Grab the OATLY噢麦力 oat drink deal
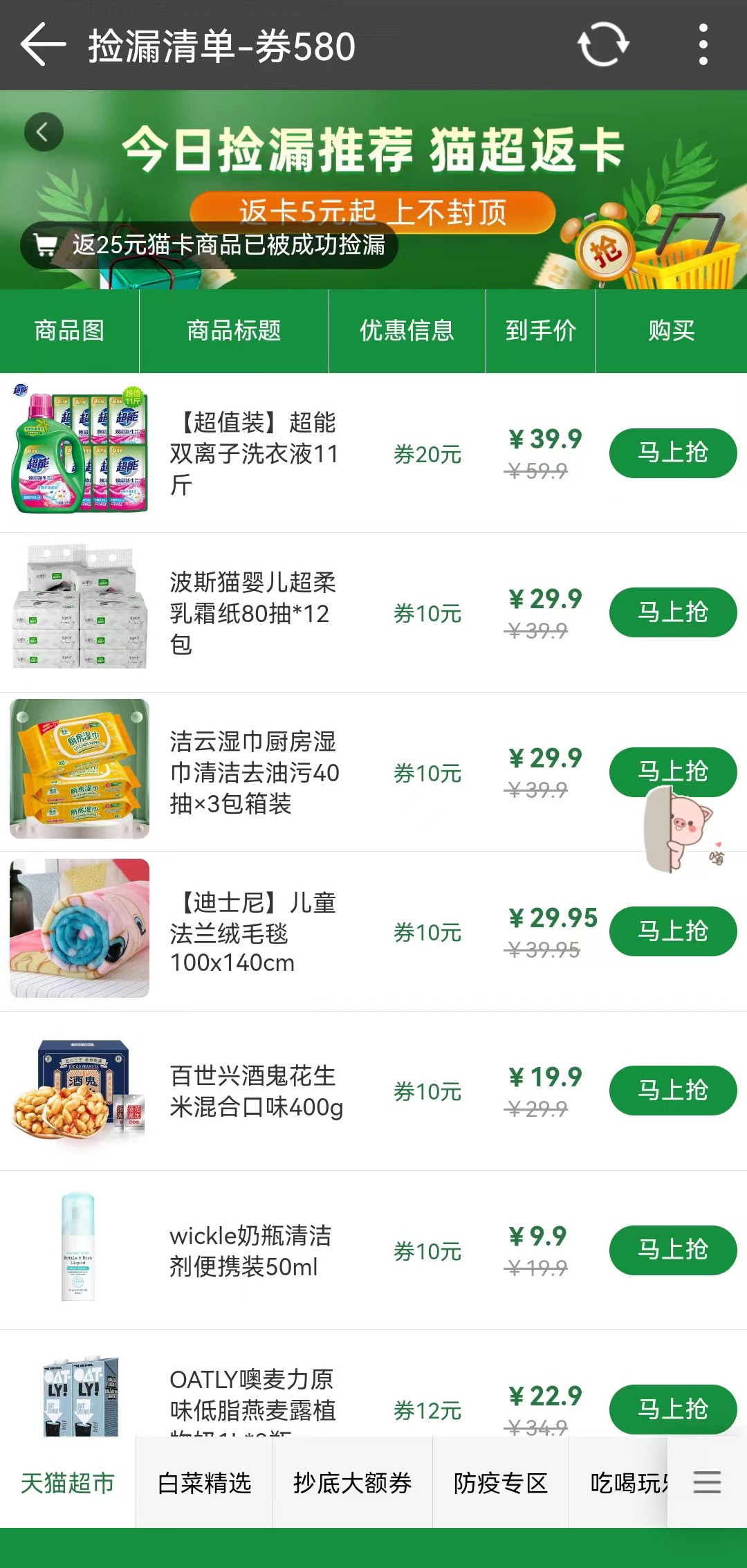Viewport: 747px width, 1568px height. click(x=672, y=1409)
